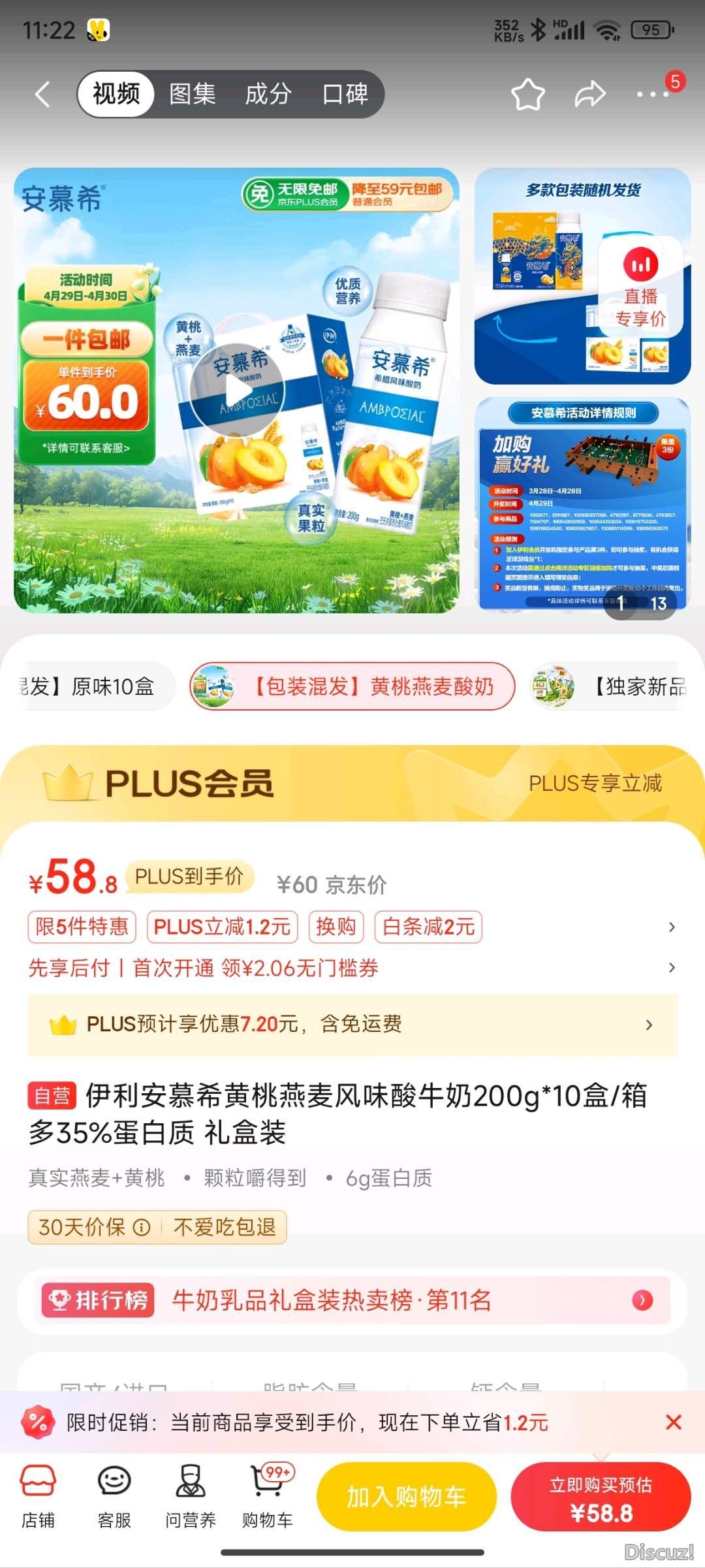The width and height of the screenshot is (705, 1568).
Task: Open the 店铺 store page
Action: tap(39, 1497)
